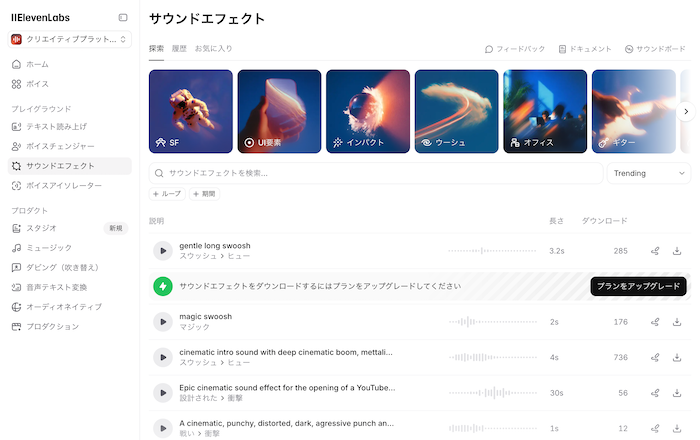Screen dimensions: 700x440
Task: Go to ホーム in the sidebar
Action: tap(36, 64)
